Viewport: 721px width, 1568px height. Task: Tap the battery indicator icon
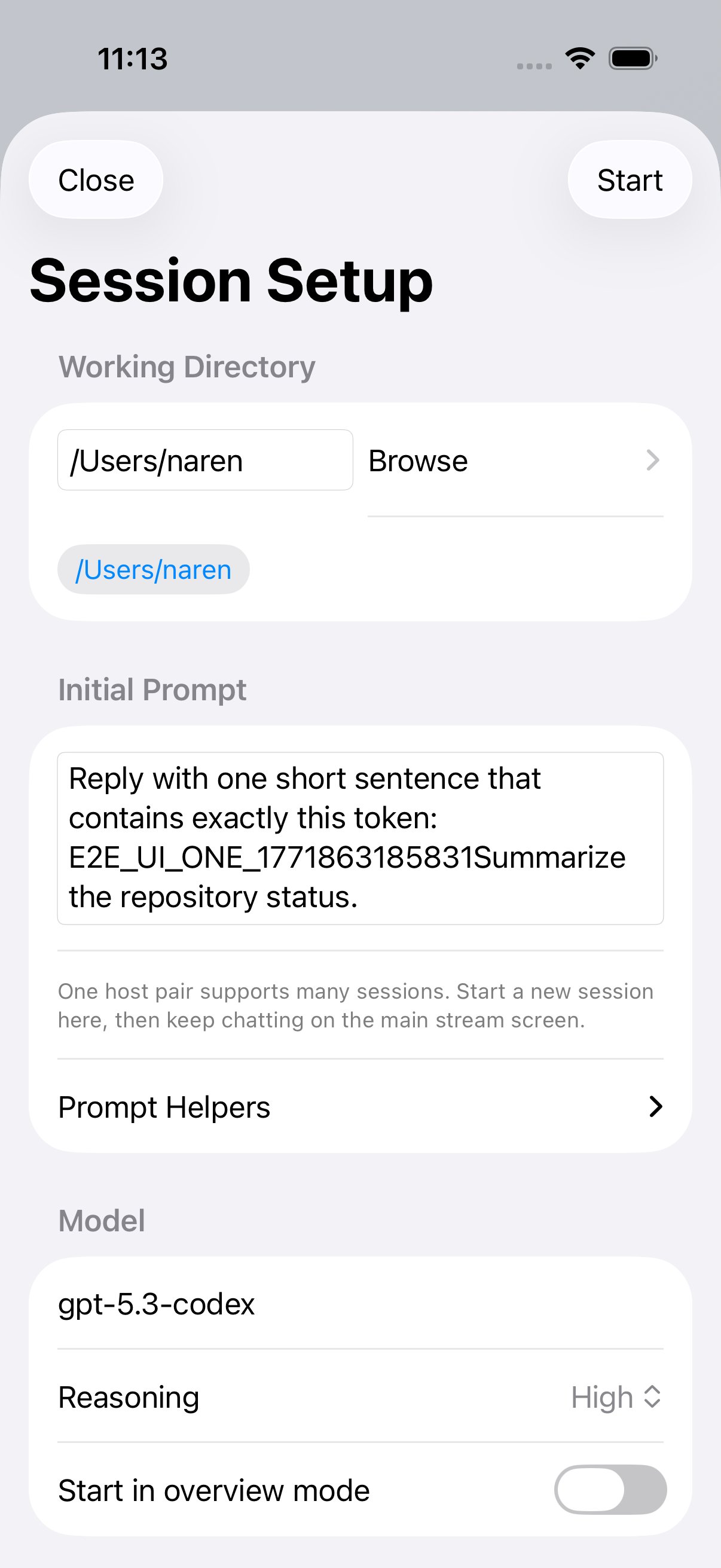[x=631, y=58]
